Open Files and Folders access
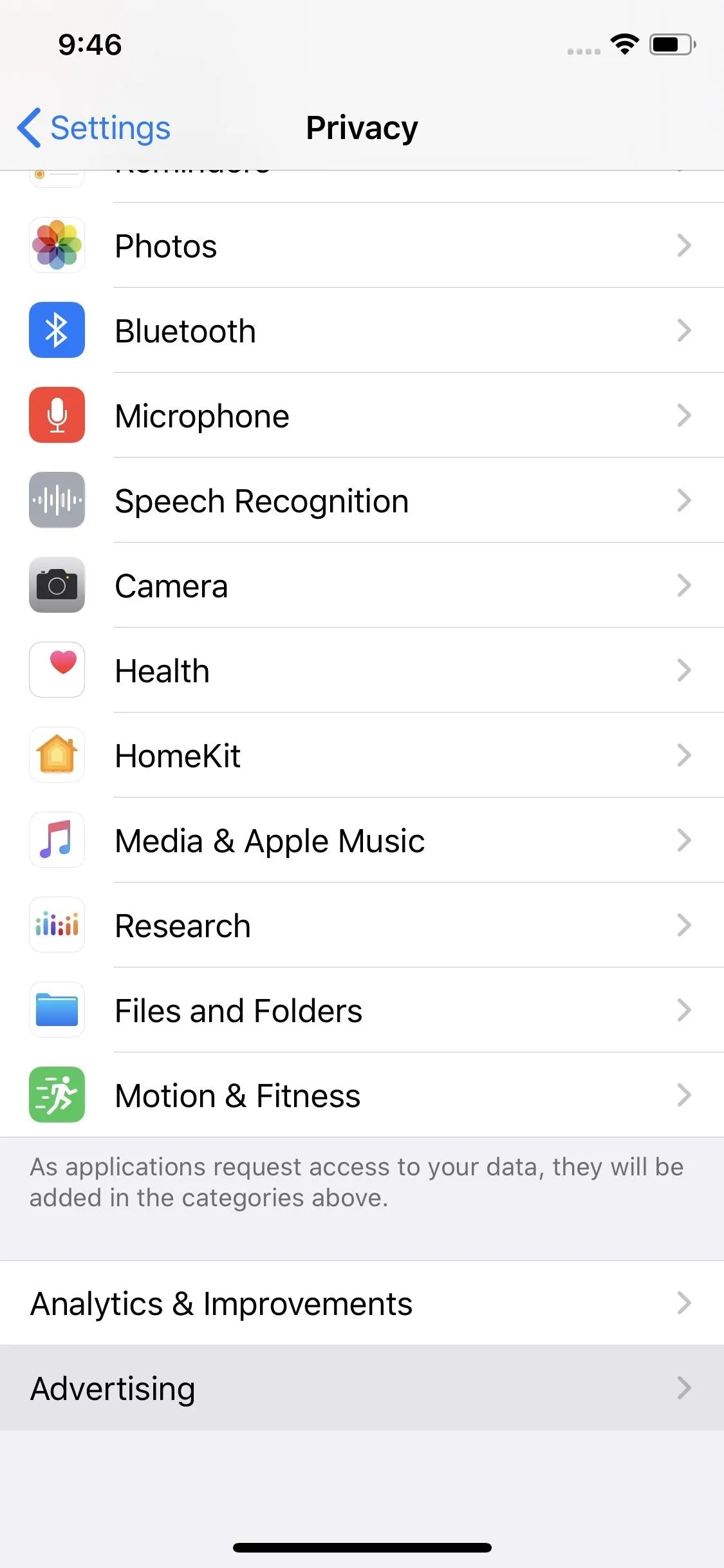This screenshot has width=724, height=1568. [362, 1010]
